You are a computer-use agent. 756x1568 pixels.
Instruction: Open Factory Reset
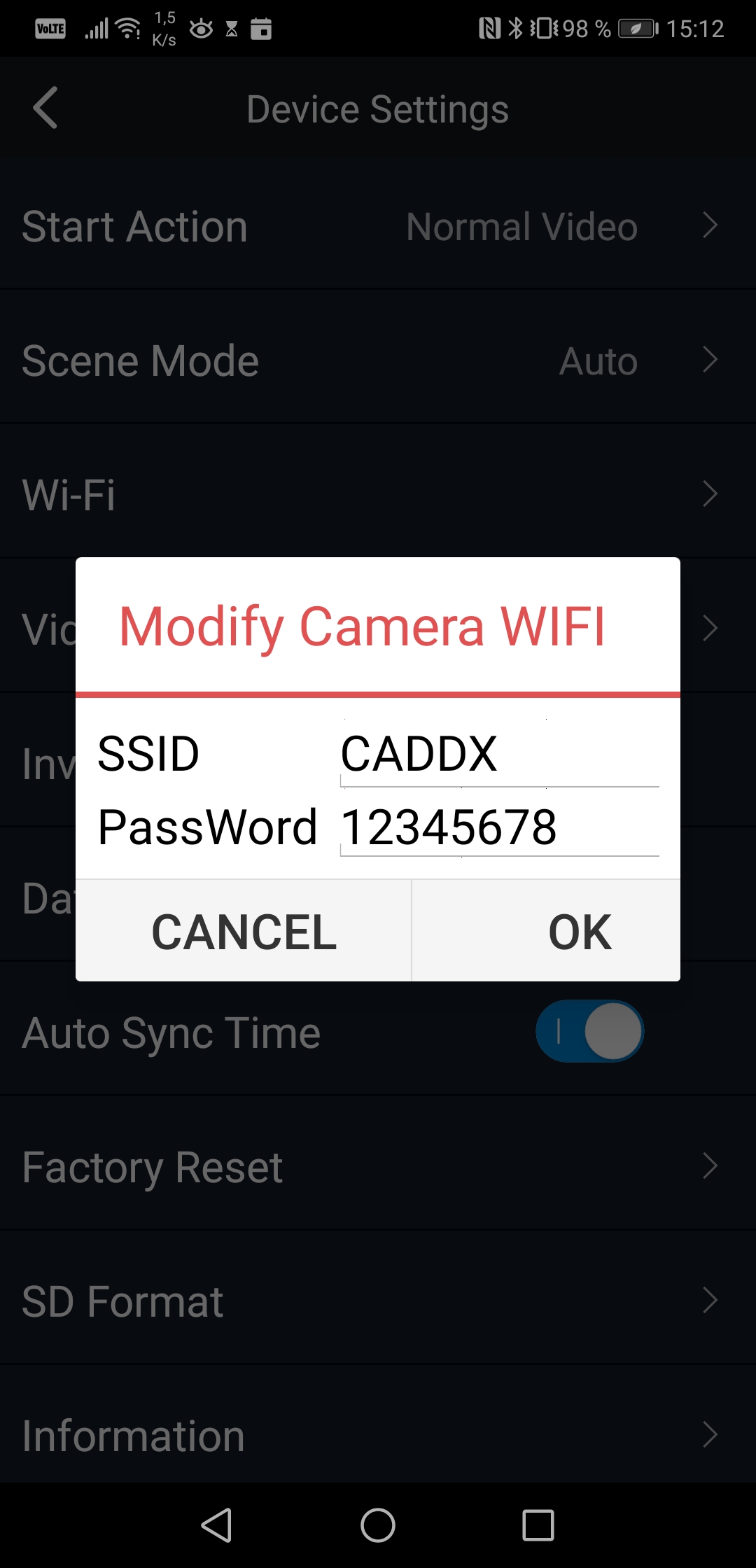click(x=378, y=1167)
